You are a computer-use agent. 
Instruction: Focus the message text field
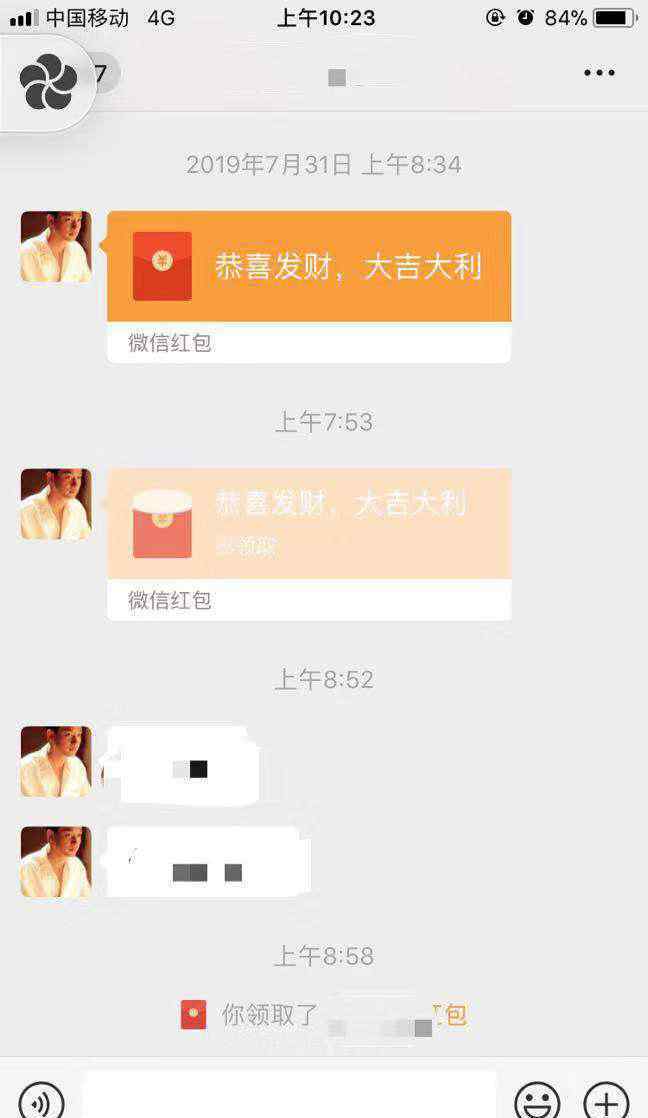point(289,1094)
